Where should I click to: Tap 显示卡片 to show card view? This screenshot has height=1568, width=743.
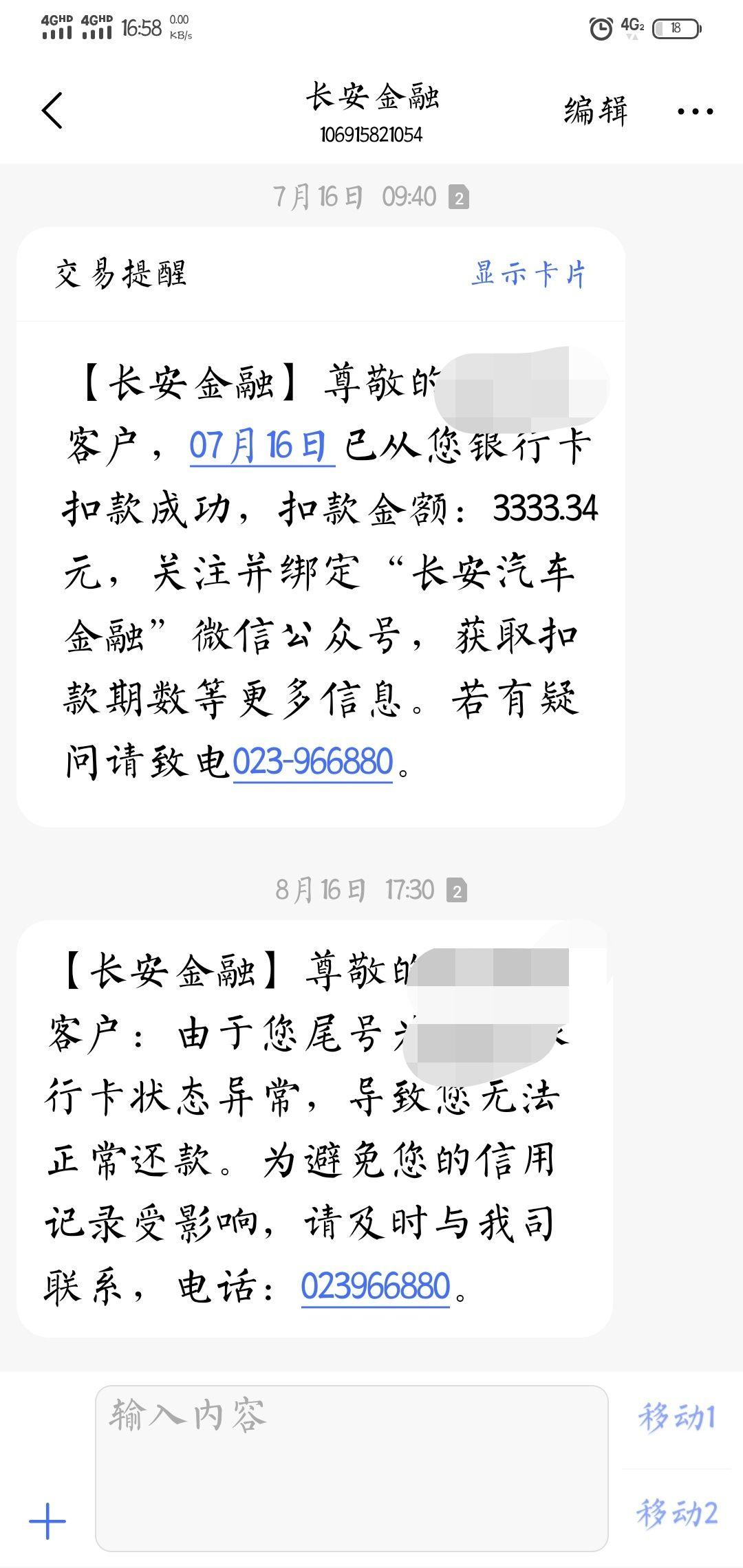click(x=528, y=274)
